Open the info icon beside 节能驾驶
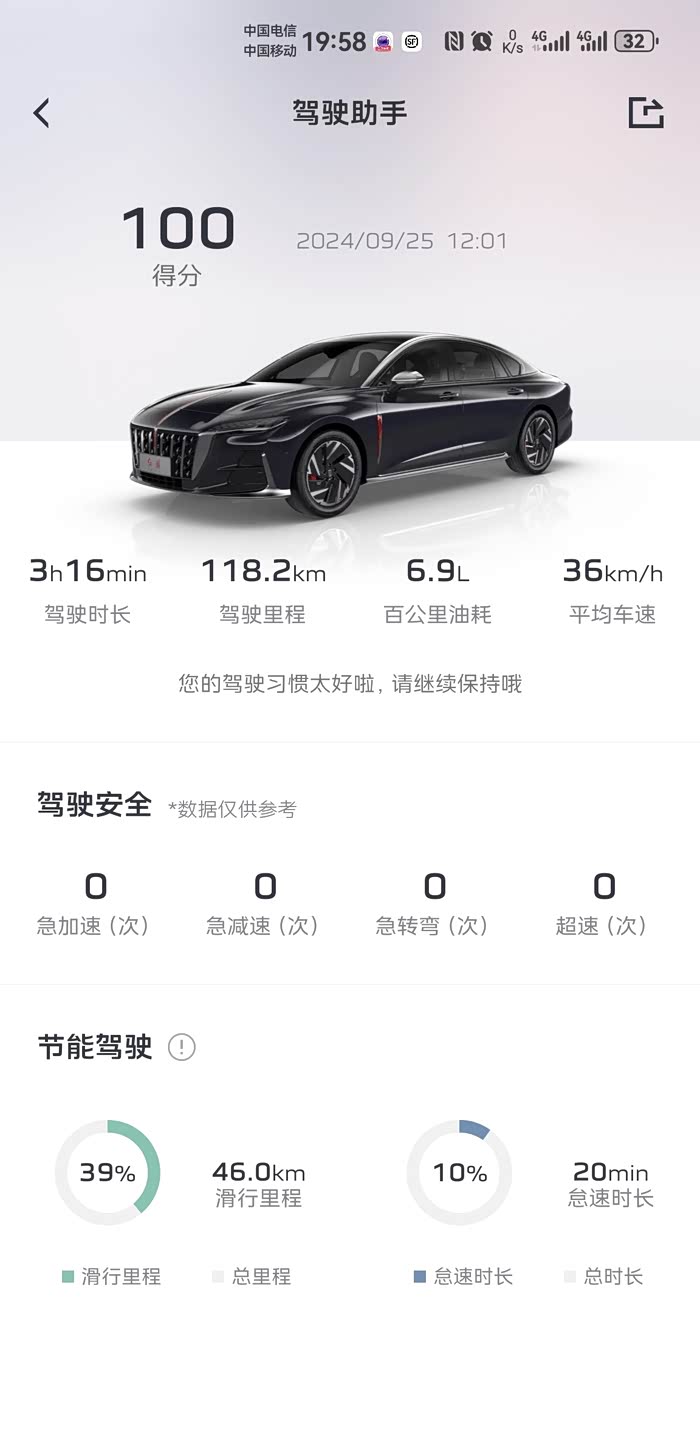This screenshot has width=700, height=1443. pos(182,1047)
